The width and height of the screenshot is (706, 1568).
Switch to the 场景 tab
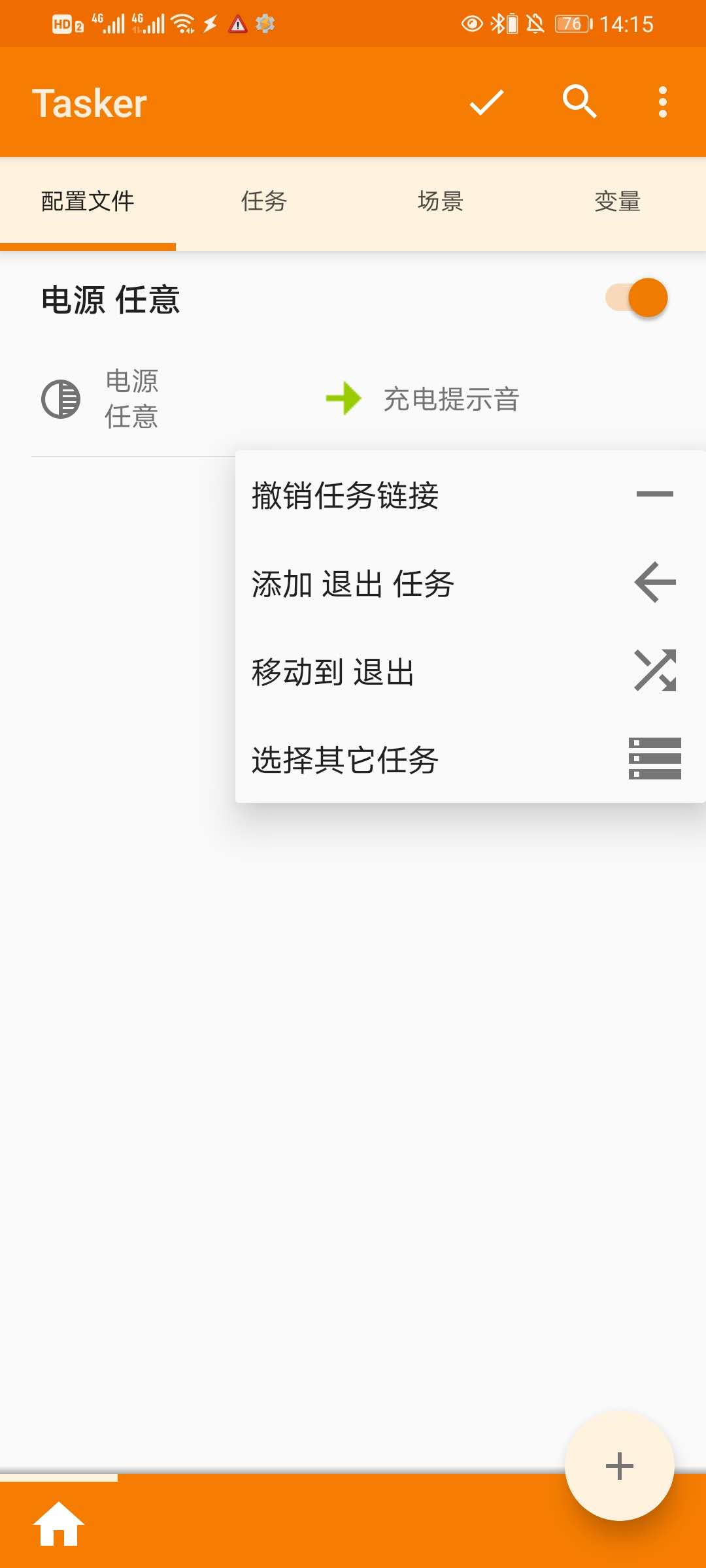(441, 201)
